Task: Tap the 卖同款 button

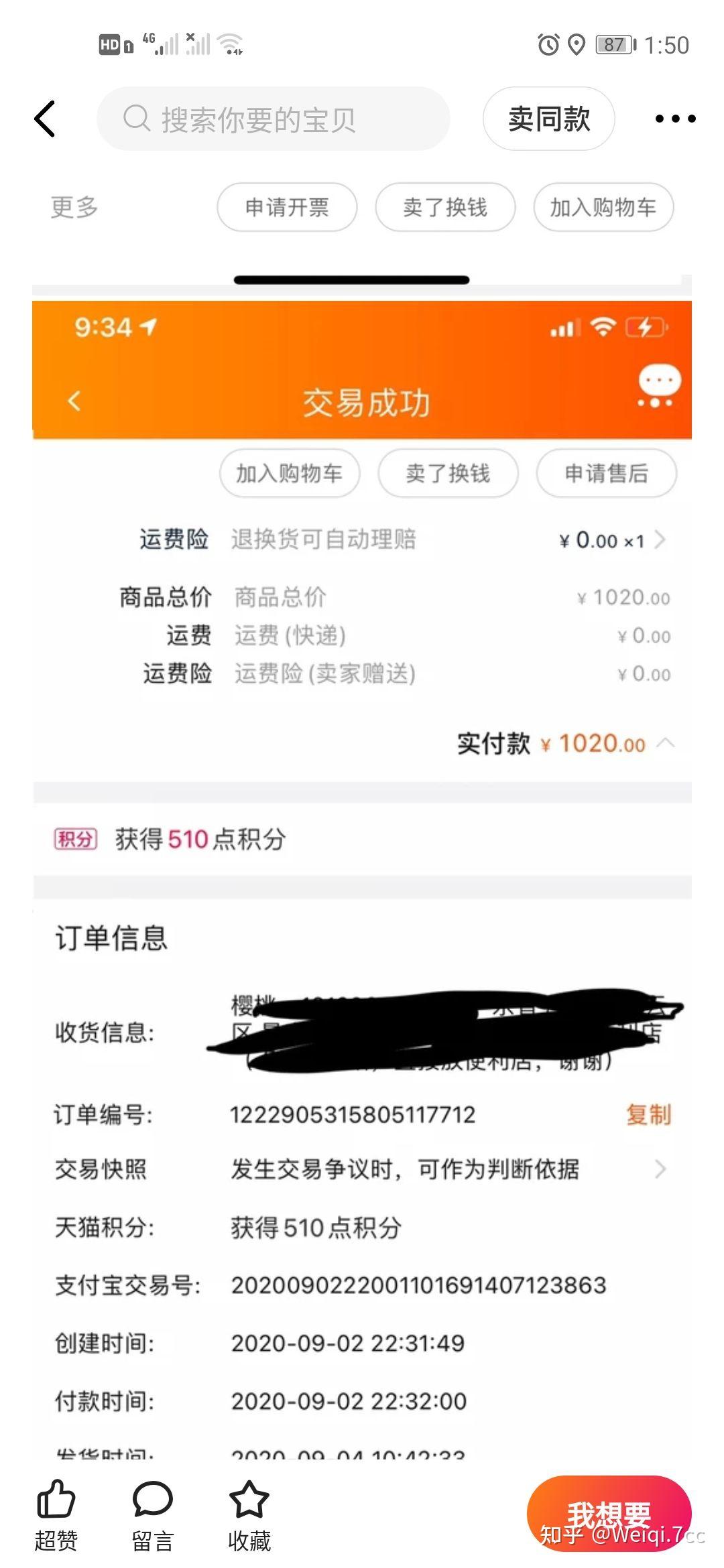Action: coord(548,119)
